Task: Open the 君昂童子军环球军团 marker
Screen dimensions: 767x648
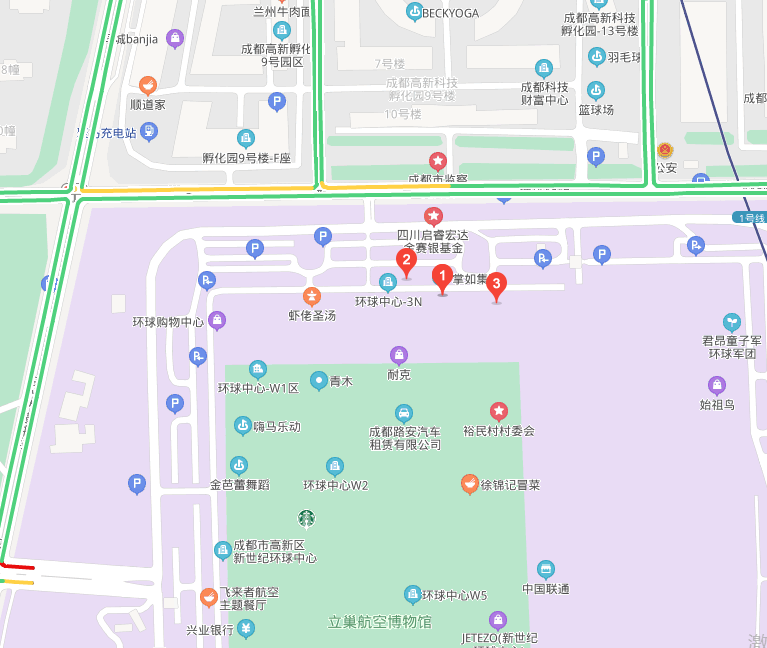Action: [x=732, y=321]
